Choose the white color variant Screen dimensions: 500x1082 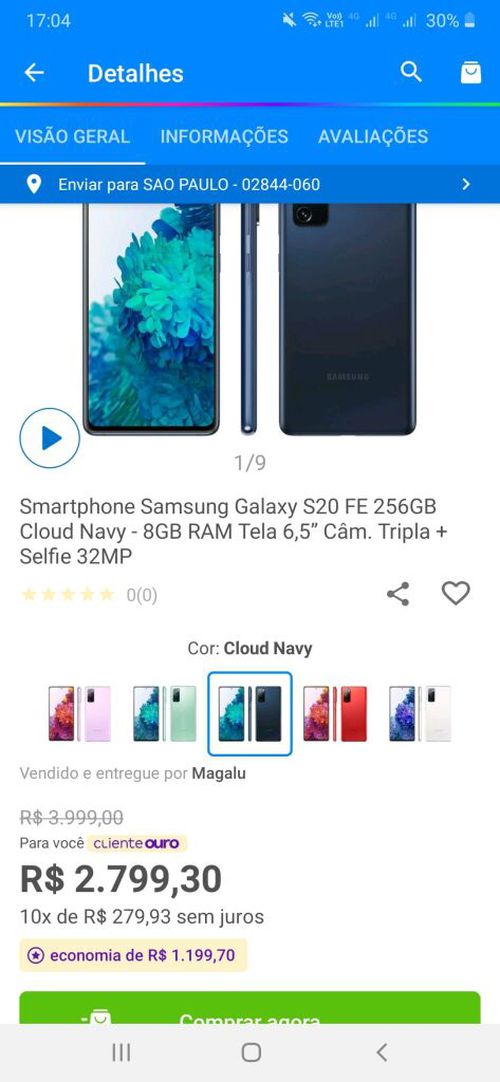pos(420,714)
